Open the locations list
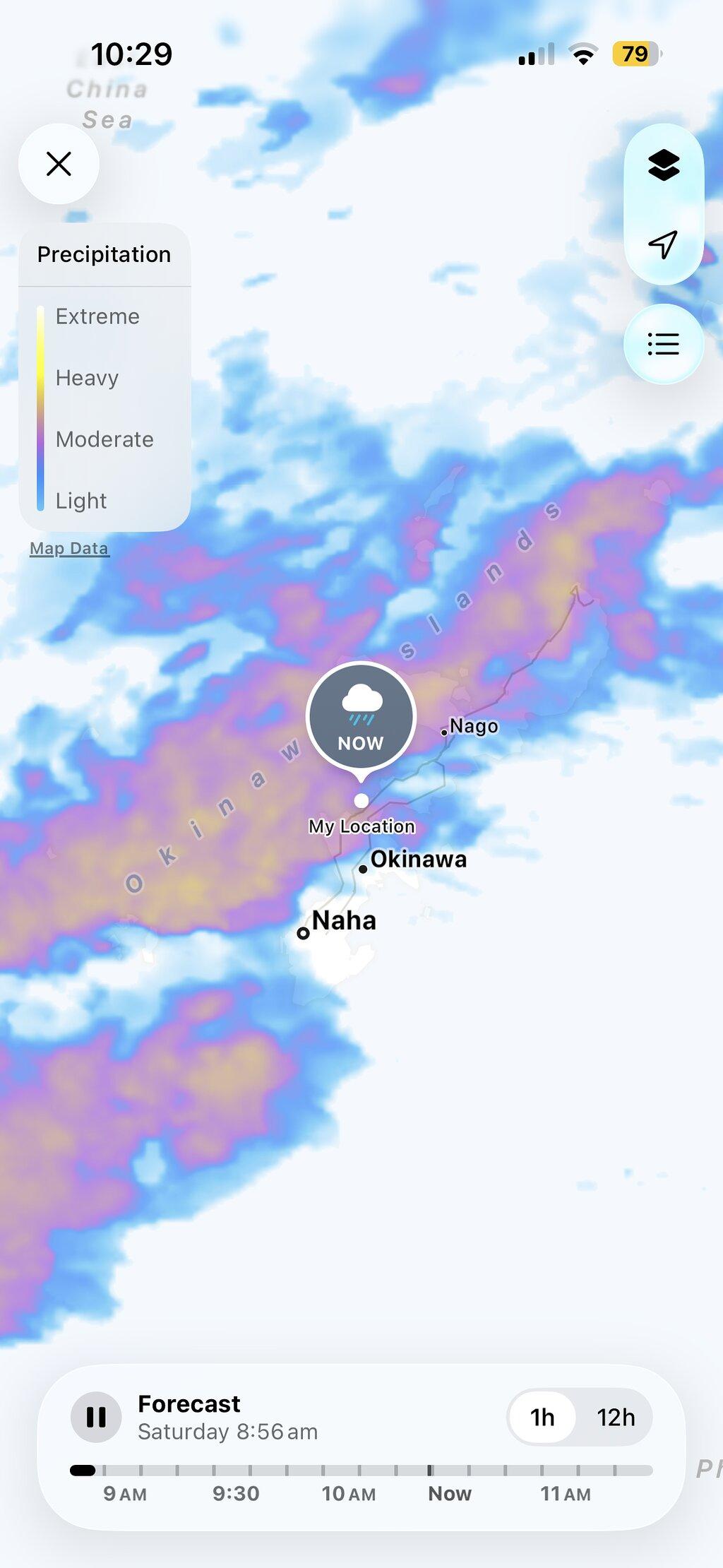 tap(664, 344)
